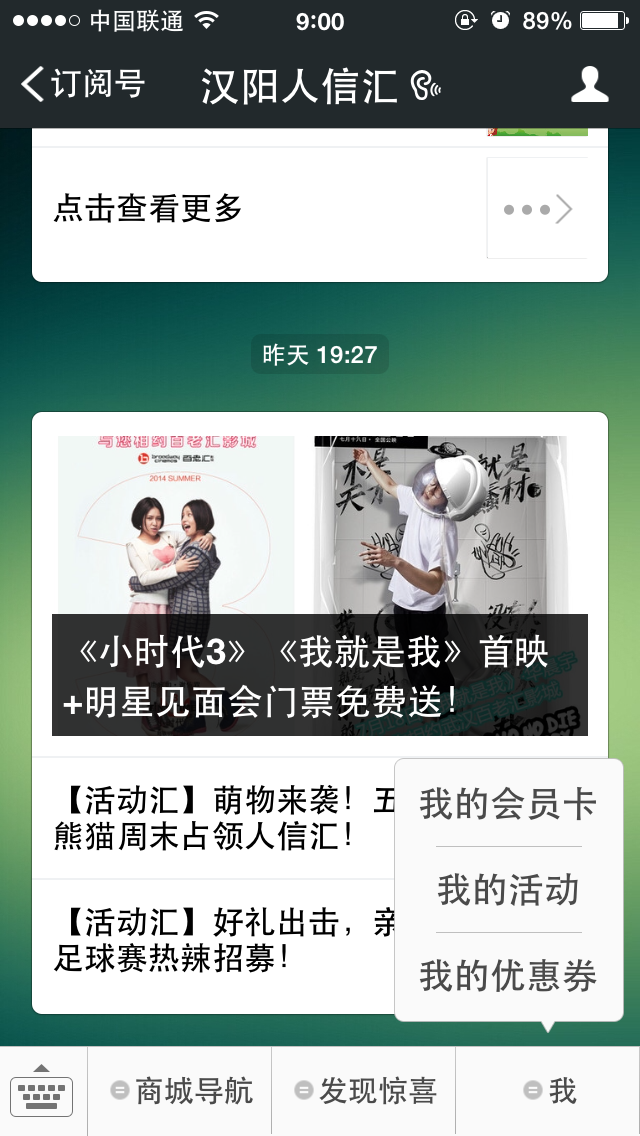Switch to keyboard input mode
The height and width of the screenshot is (1136, 640).
[42, 1091]
